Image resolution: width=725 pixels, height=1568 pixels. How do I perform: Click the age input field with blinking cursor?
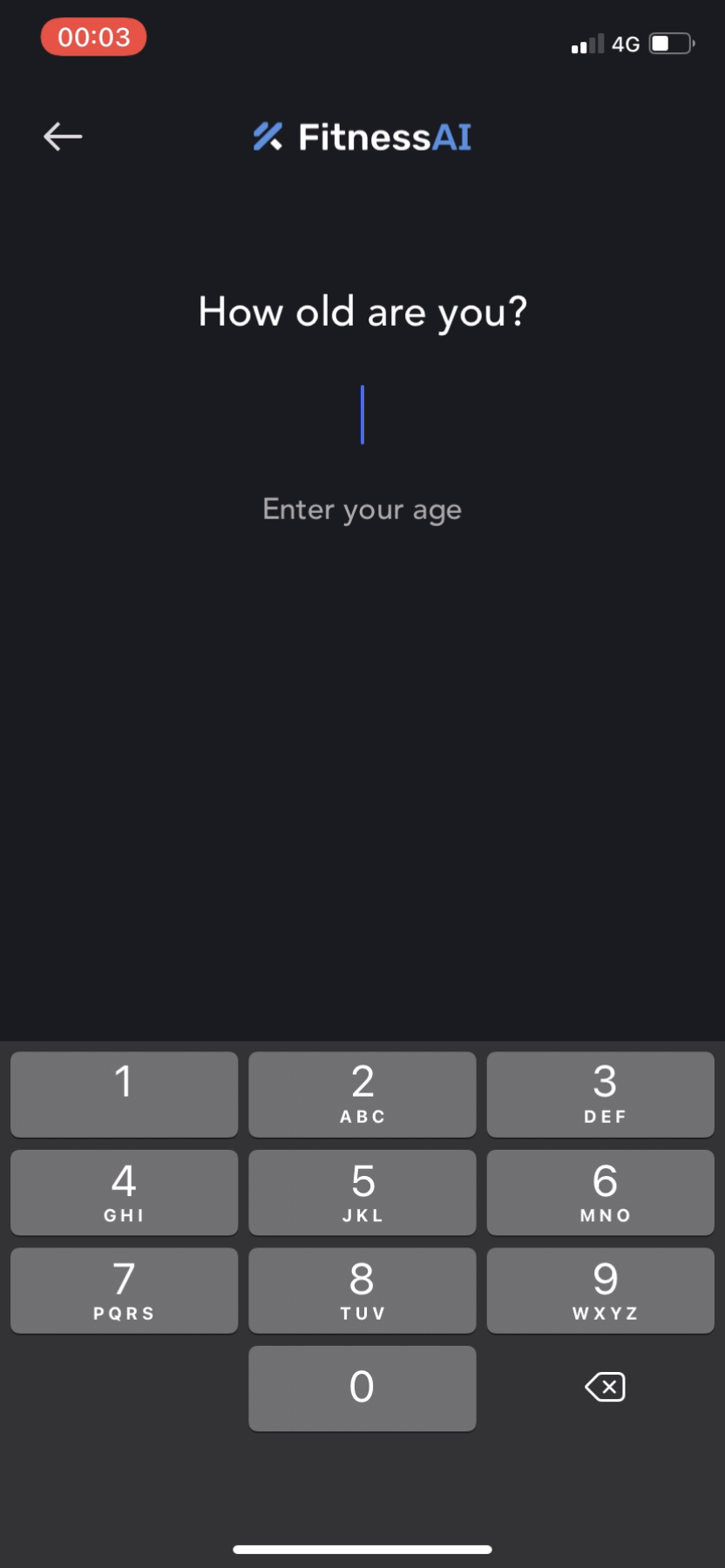[x=362, y=415]
